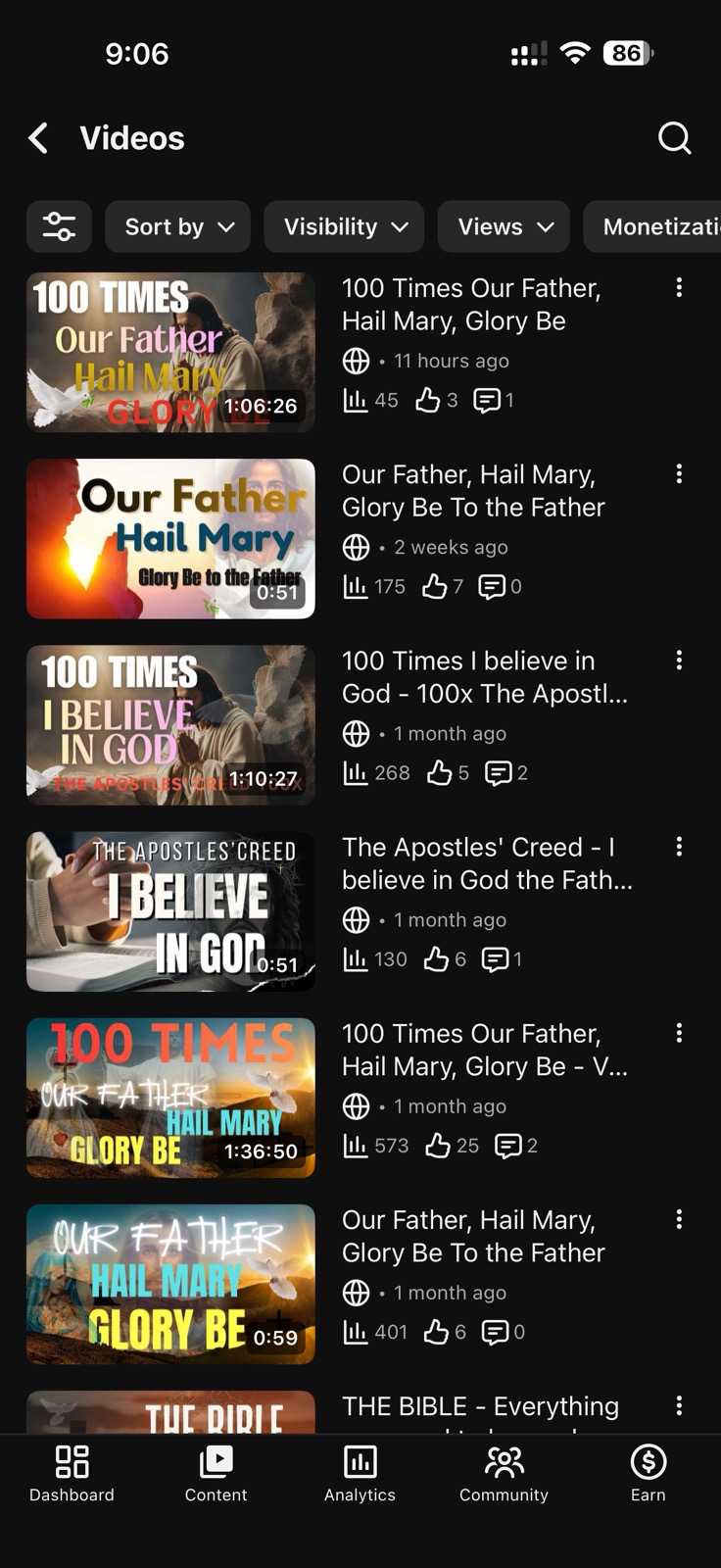This screenshot has width=721, height=1568.
Task: Select the Monetization filter chip
Action: pyautogui.click(x=653, y=226)
